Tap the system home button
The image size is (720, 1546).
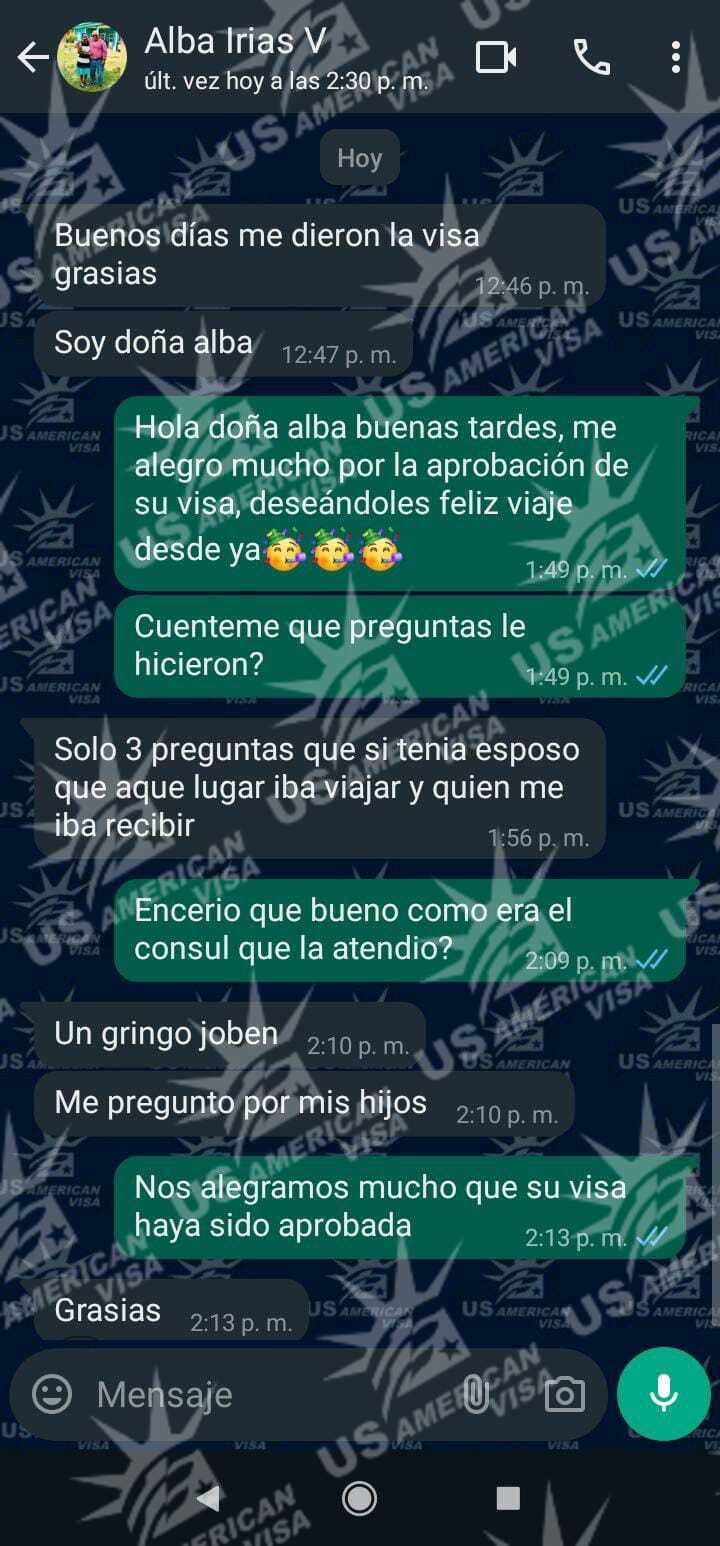359,1497
